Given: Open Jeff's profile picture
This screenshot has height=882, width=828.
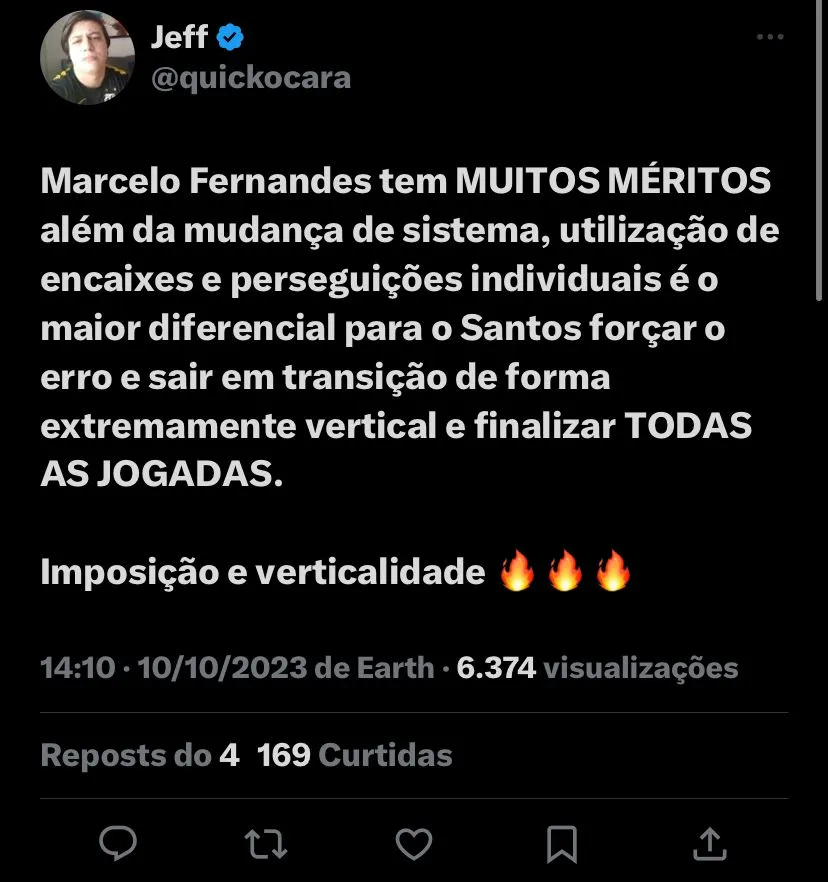Looking at the screenshot, I should (x=87, y=60).
